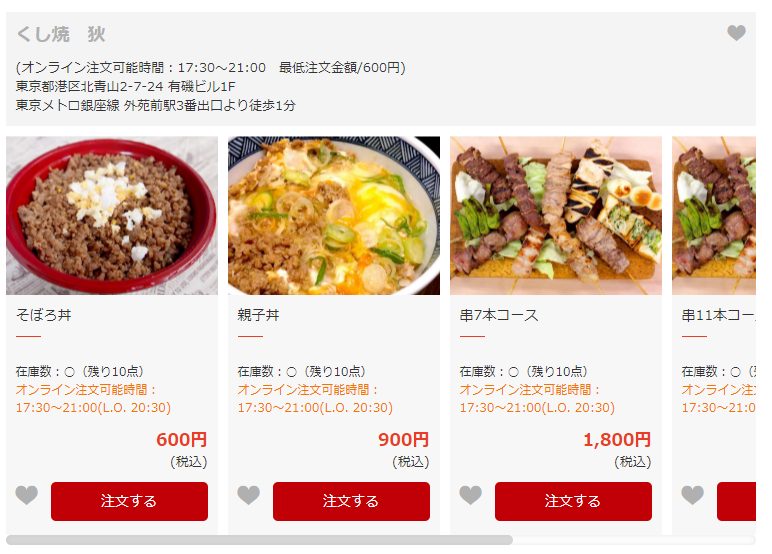Screen dimensions: 772x554
Task: Favorite the restaurant くし焼 狄
Action: 736,33
